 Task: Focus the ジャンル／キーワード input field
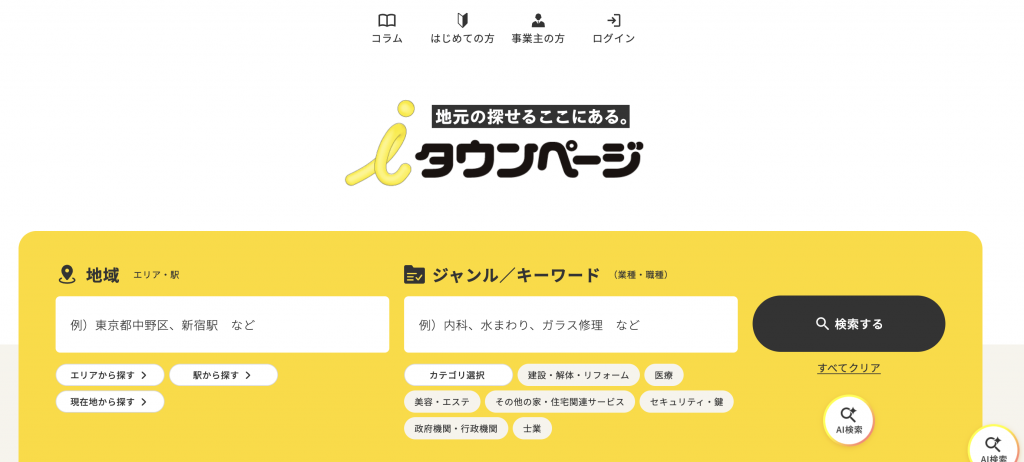(x=570, y=324)
